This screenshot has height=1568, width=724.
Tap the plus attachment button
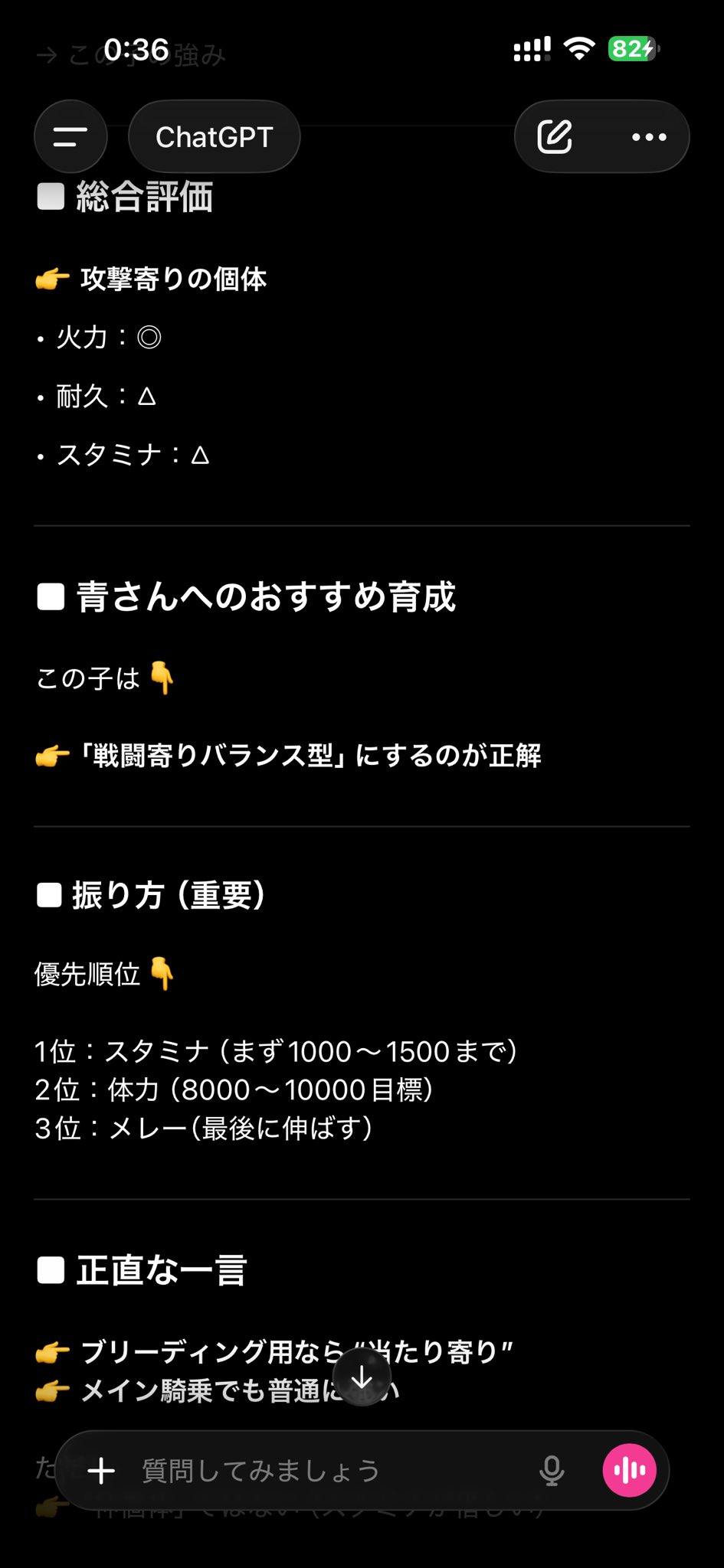click(101, 1471)
